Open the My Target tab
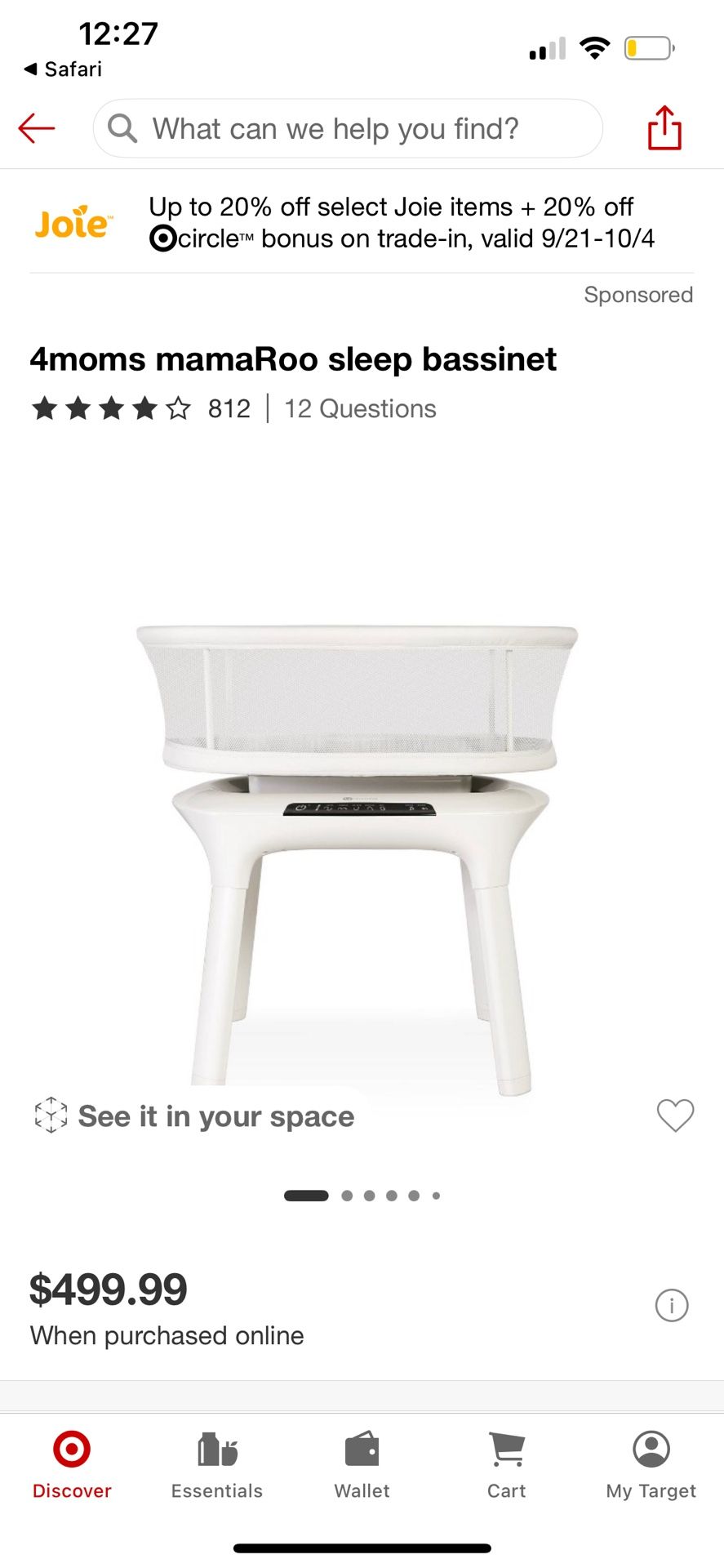Screen dimensions: 724x1568 [x=651, y=1465]
